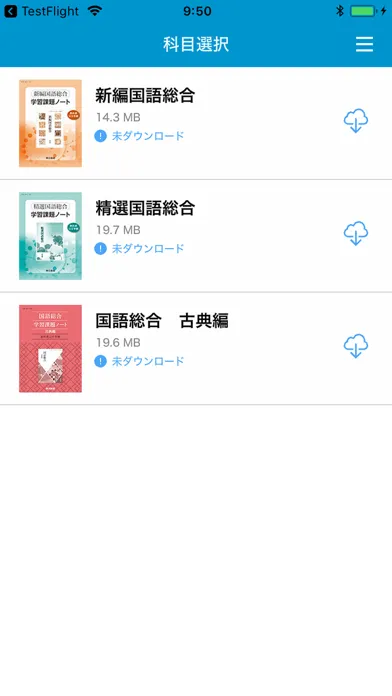
Task: Open the 新編国語総合 row
Action: click(x=196, y=123)
